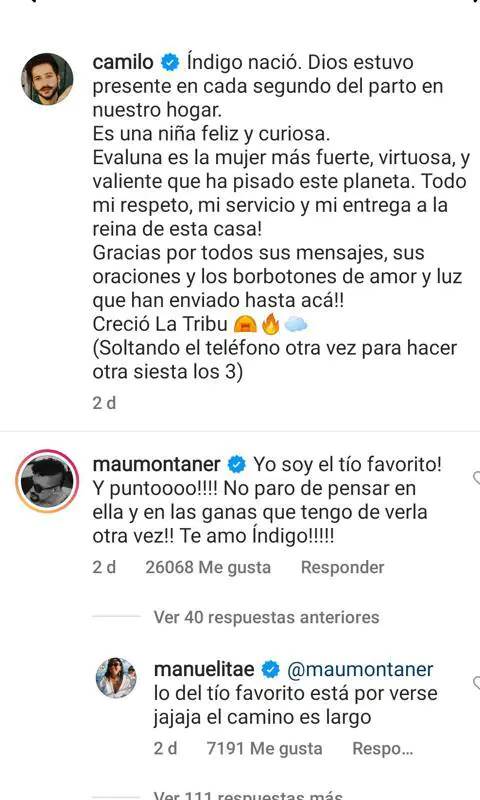Open the manuelitae username link

pos(205,669)
